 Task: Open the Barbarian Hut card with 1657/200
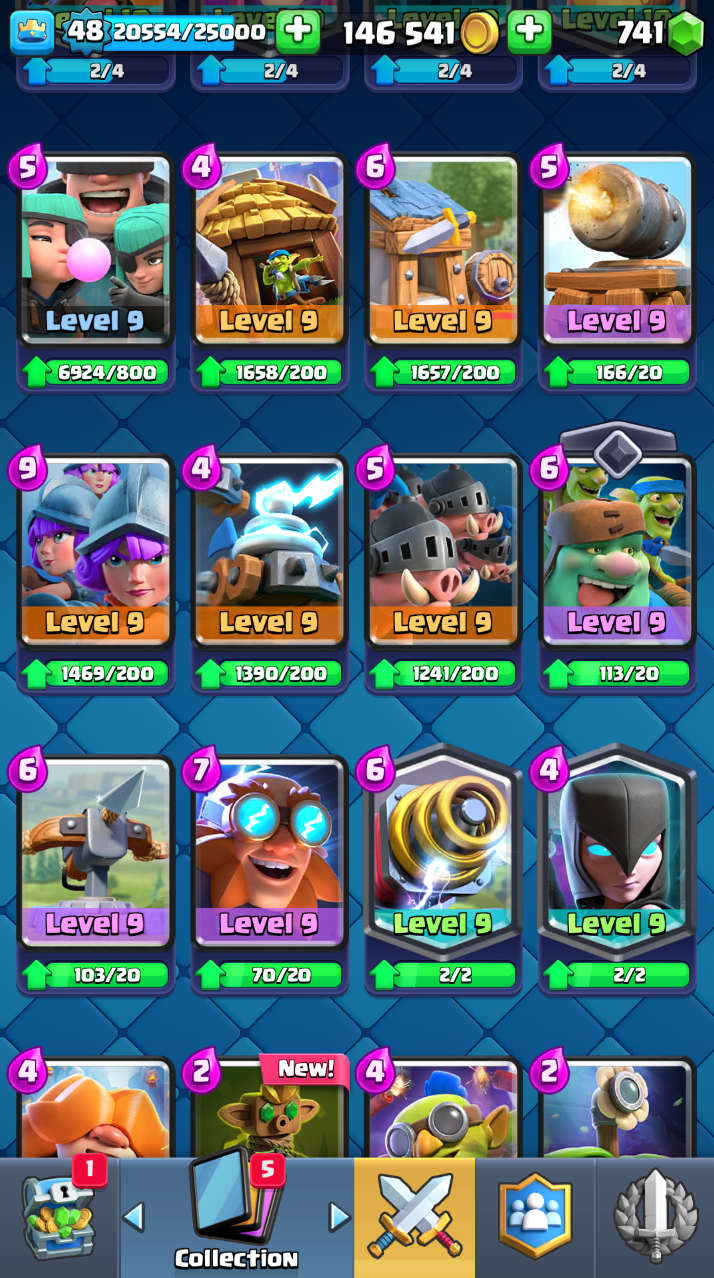point(443,250)
